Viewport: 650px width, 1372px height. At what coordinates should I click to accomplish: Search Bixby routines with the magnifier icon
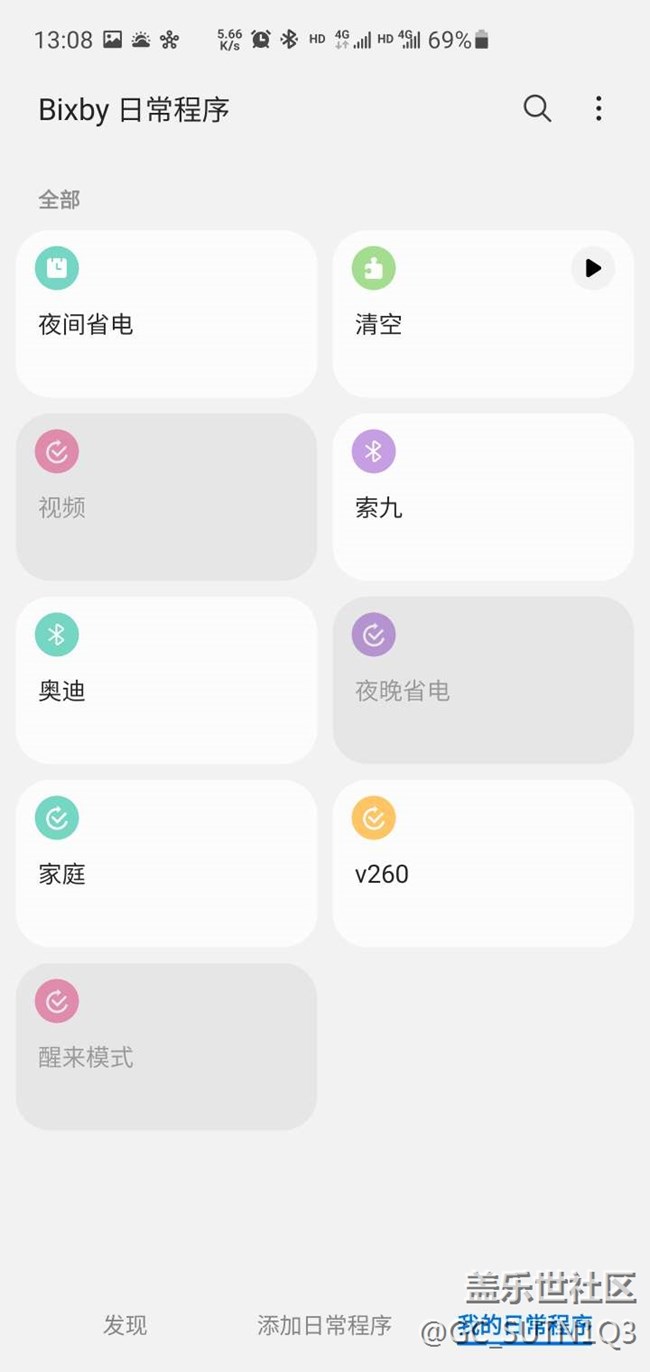[537, 108]
